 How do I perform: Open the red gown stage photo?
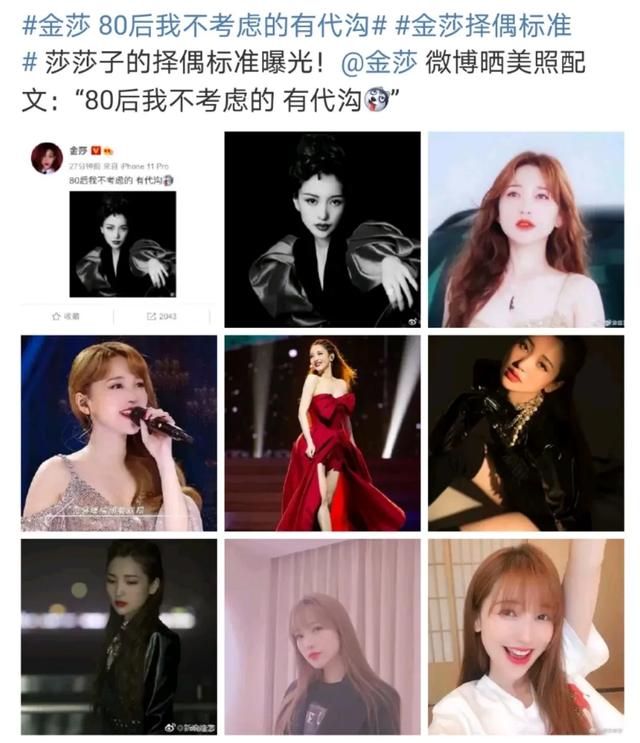[x=322, y=433]
